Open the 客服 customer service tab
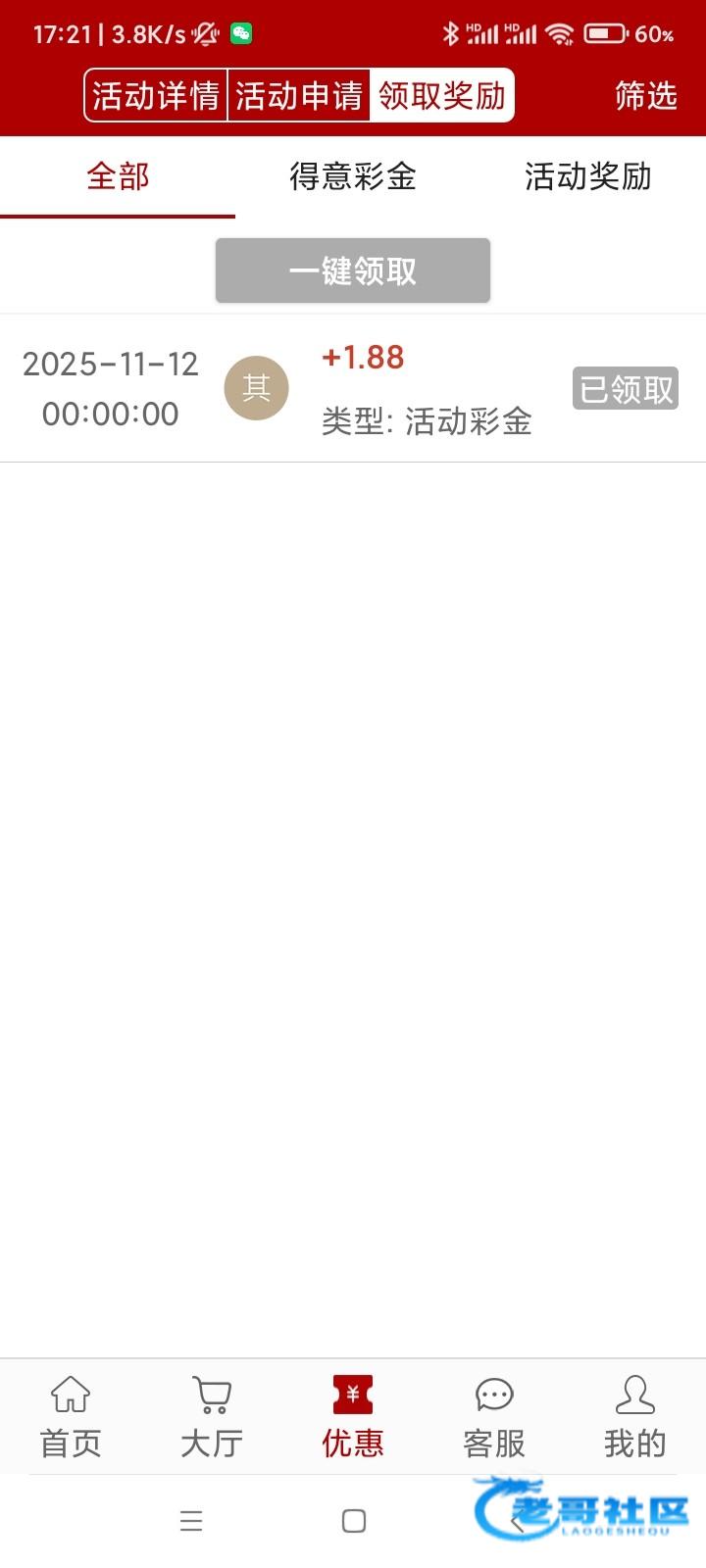 coord(494,1416)
